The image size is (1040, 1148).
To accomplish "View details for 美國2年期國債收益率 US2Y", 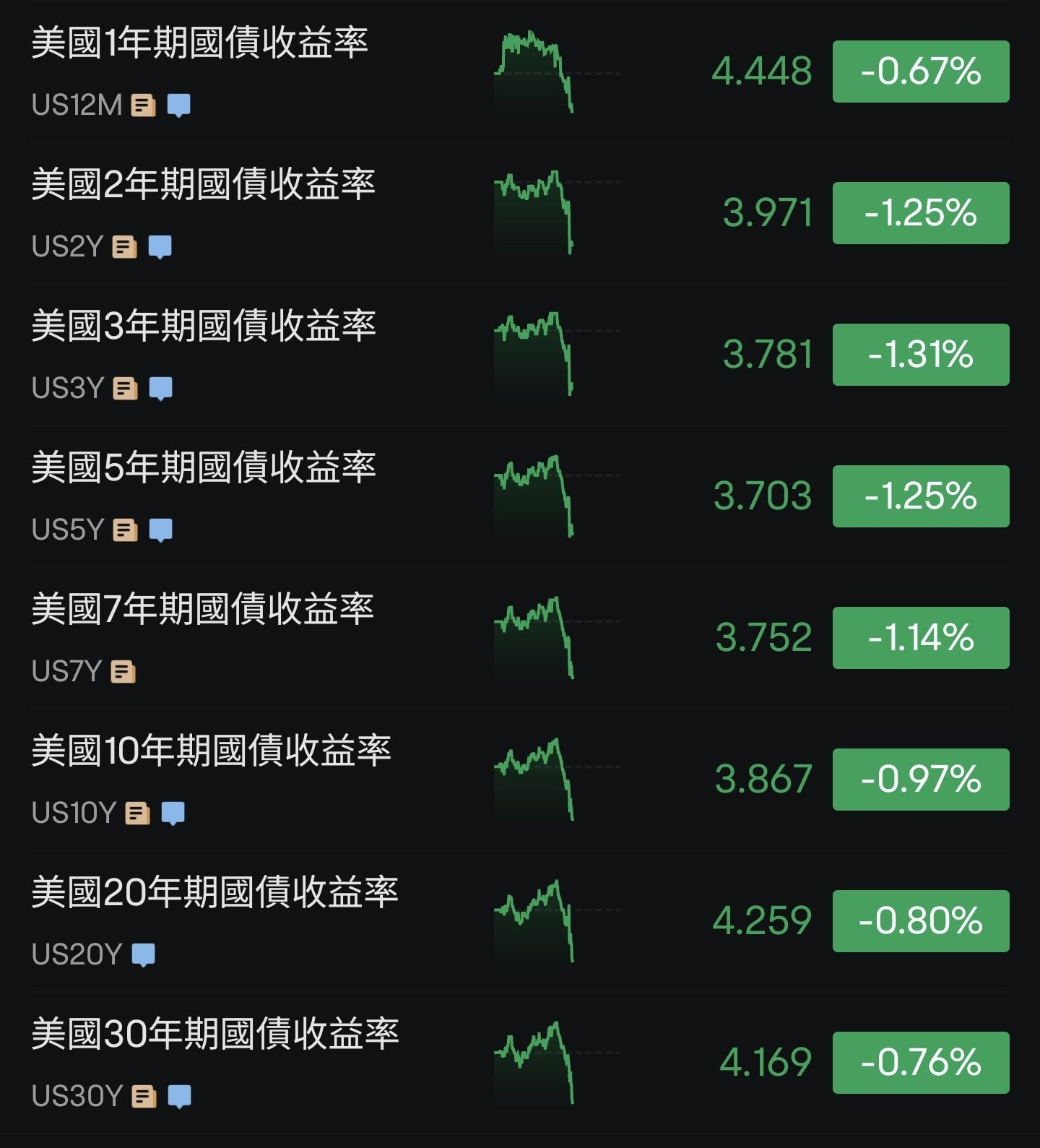I will [203, 186].
